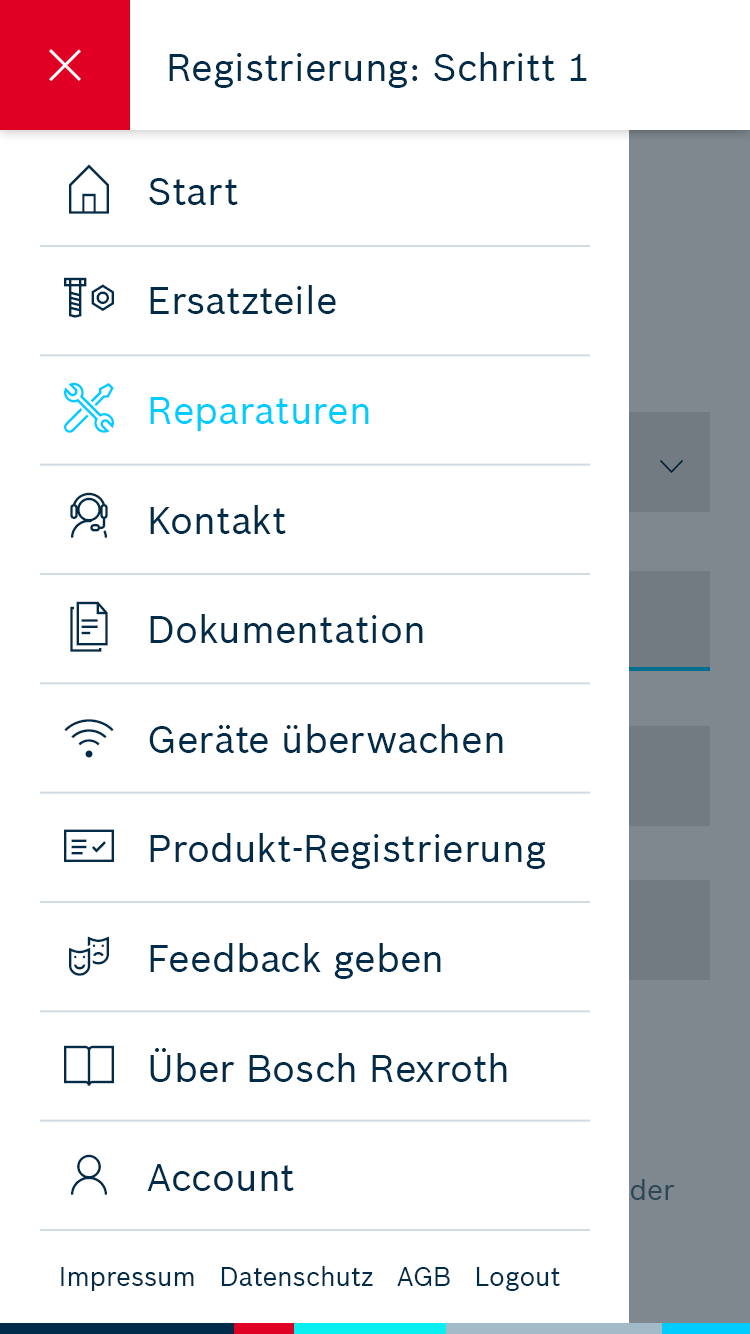Log out via the Logout link
Screen dimensions: 750x1334
point(517,1276)
